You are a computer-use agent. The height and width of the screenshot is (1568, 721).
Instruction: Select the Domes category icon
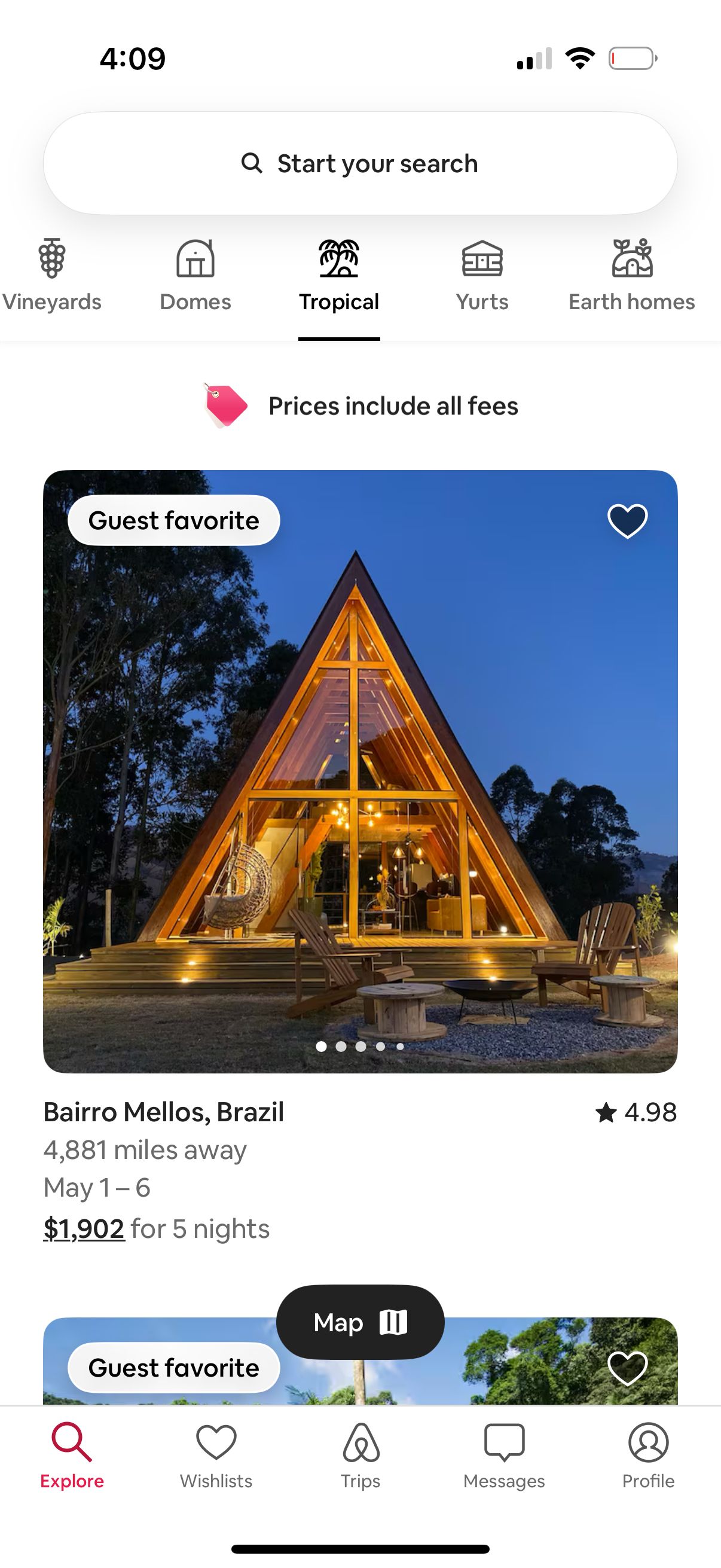pos(195,258)
